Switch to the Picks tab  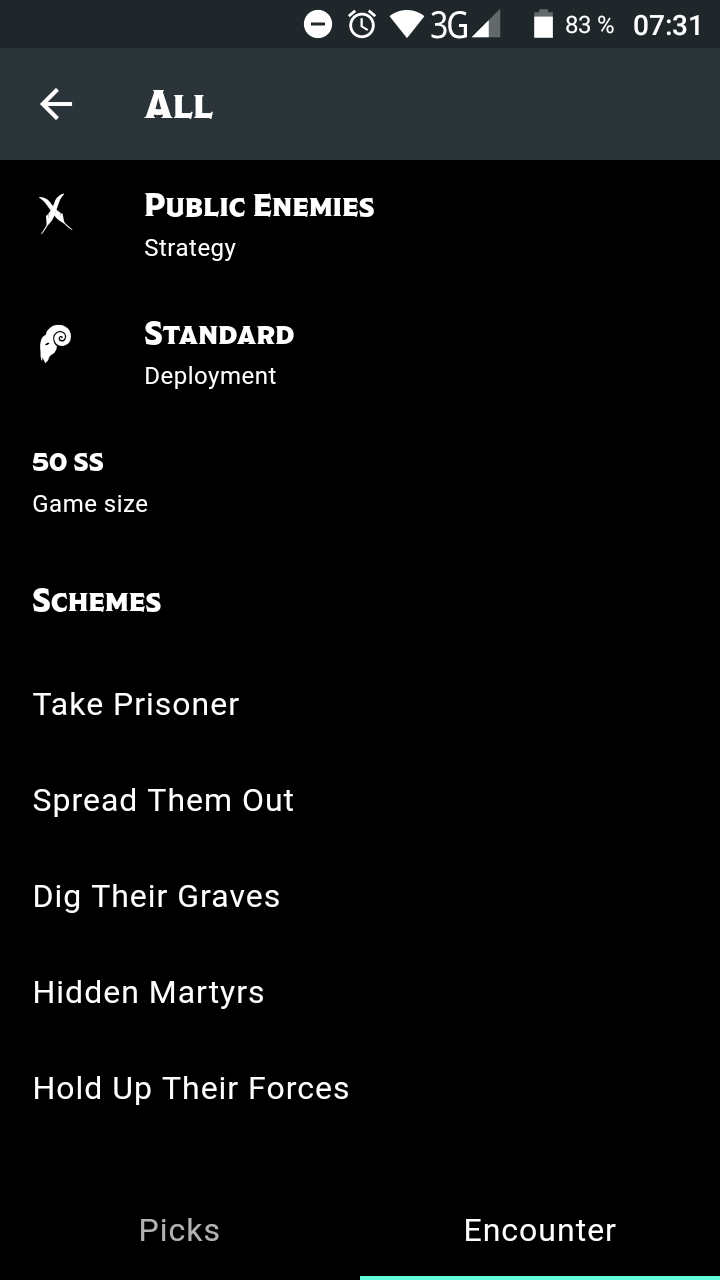click(180, 1230)
